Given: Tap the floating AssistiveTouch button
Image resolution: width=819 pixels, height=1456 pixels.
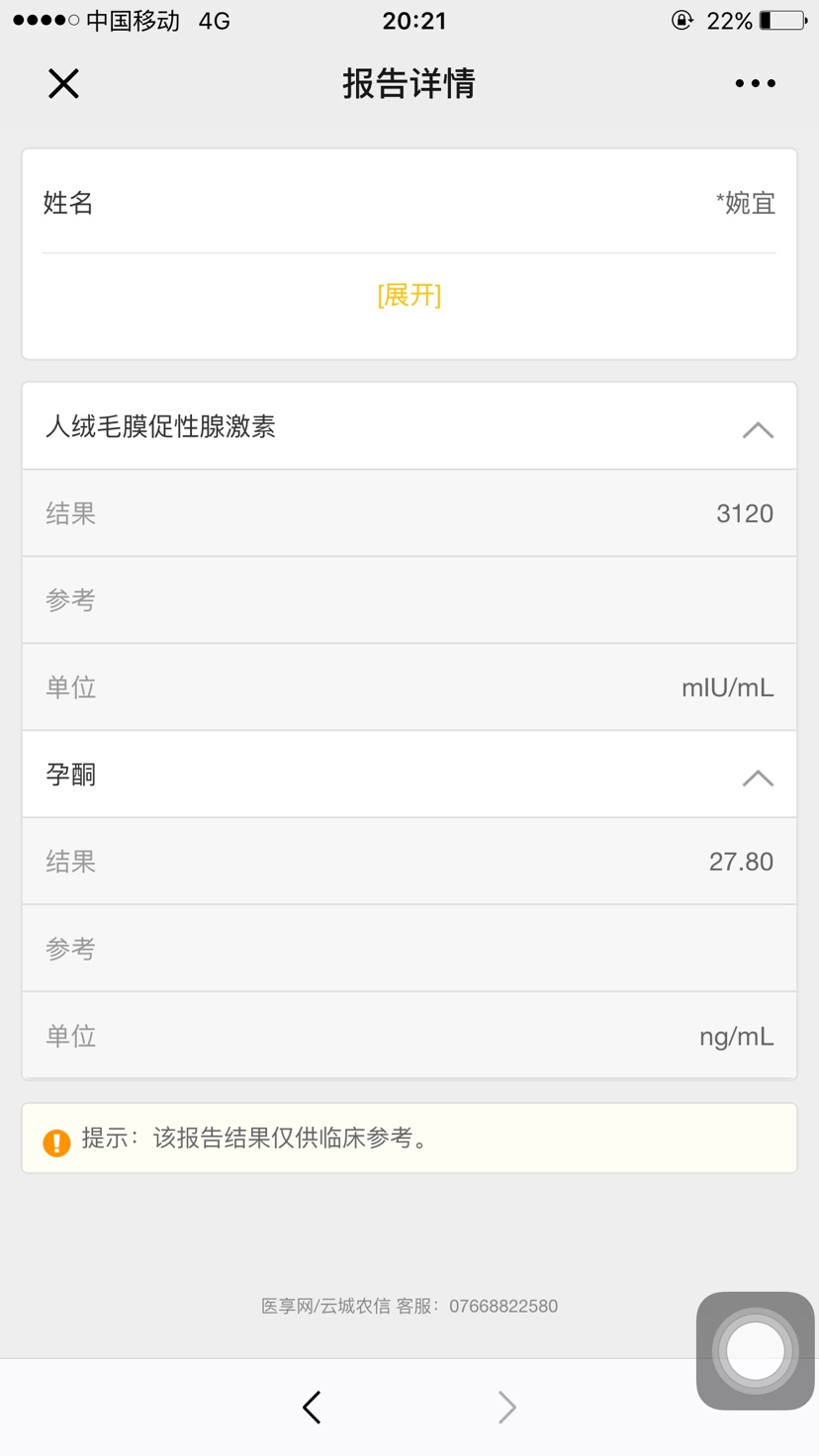Looking at the screenshot, I should tap(754, 1350).
